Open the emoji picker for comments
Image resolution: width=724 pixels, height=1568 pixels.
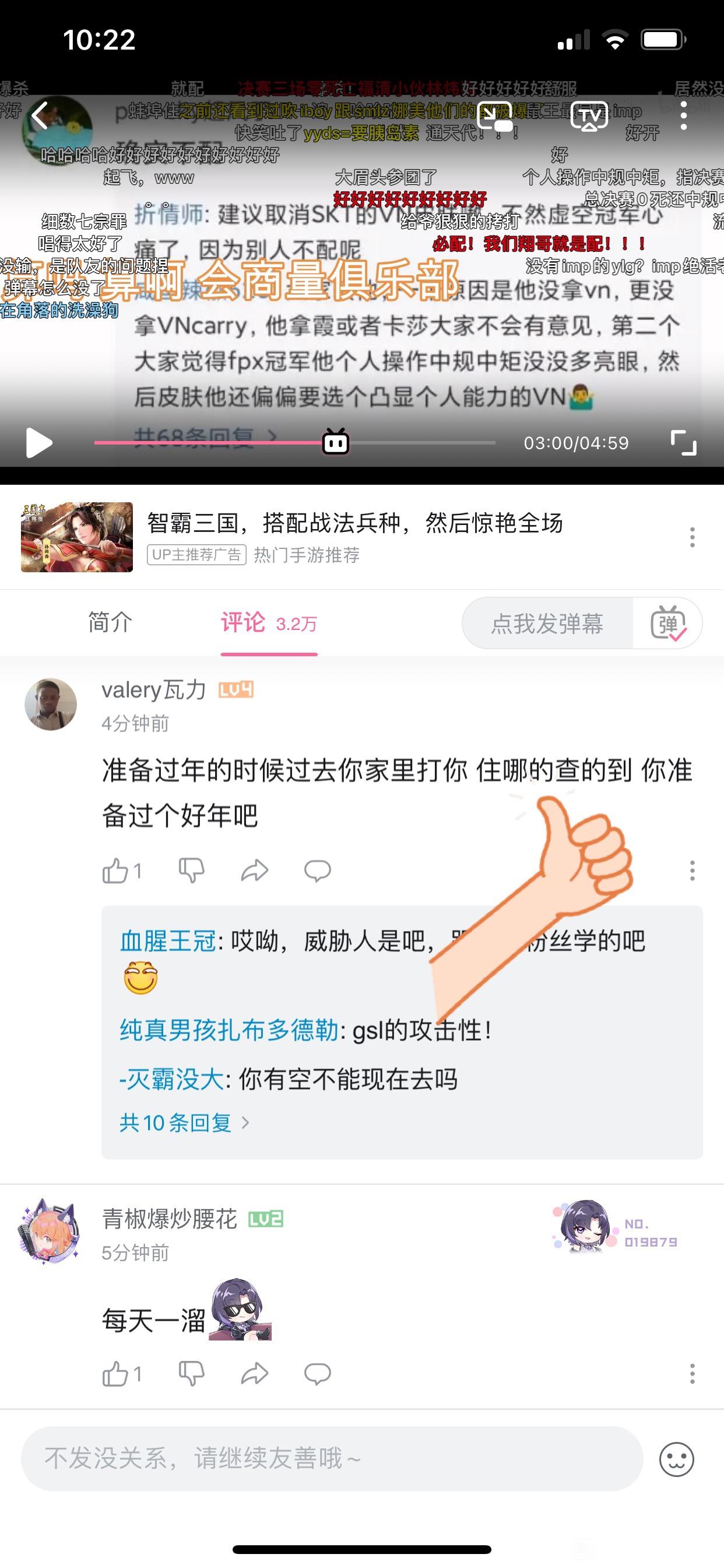(677, 1459)
